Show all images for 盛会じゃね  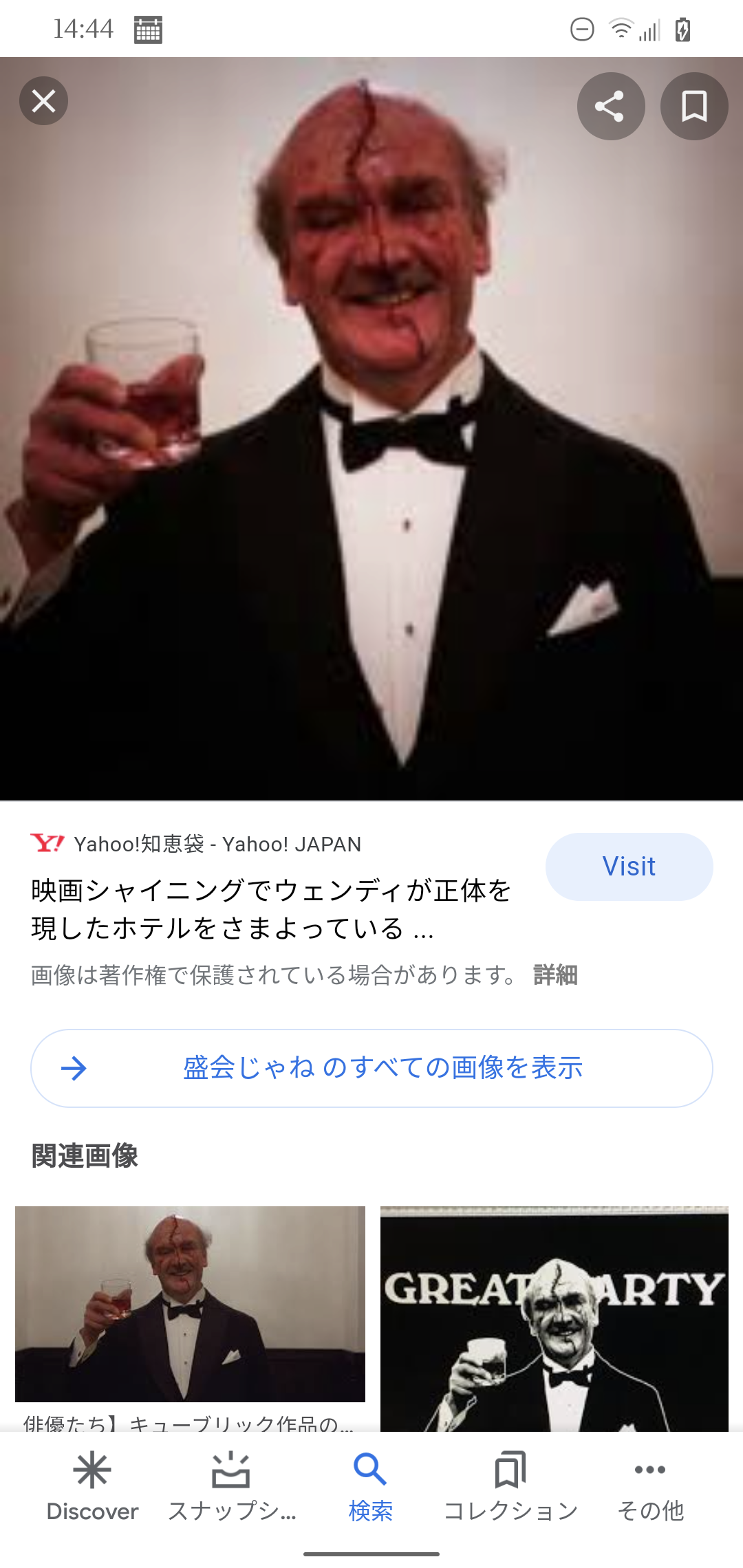coord(383,1068)
